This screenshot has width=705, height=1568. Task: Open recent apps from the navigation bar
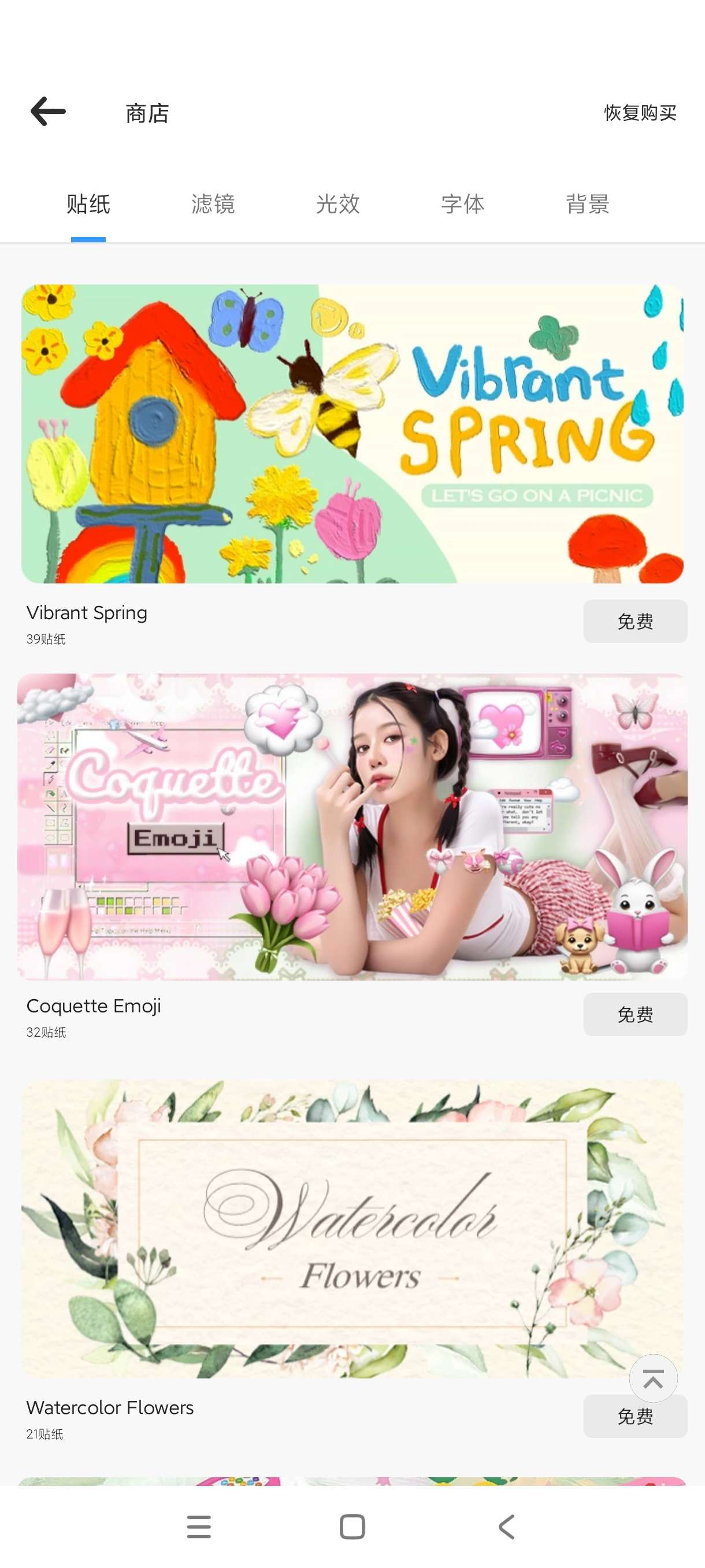coord(198,1526)
